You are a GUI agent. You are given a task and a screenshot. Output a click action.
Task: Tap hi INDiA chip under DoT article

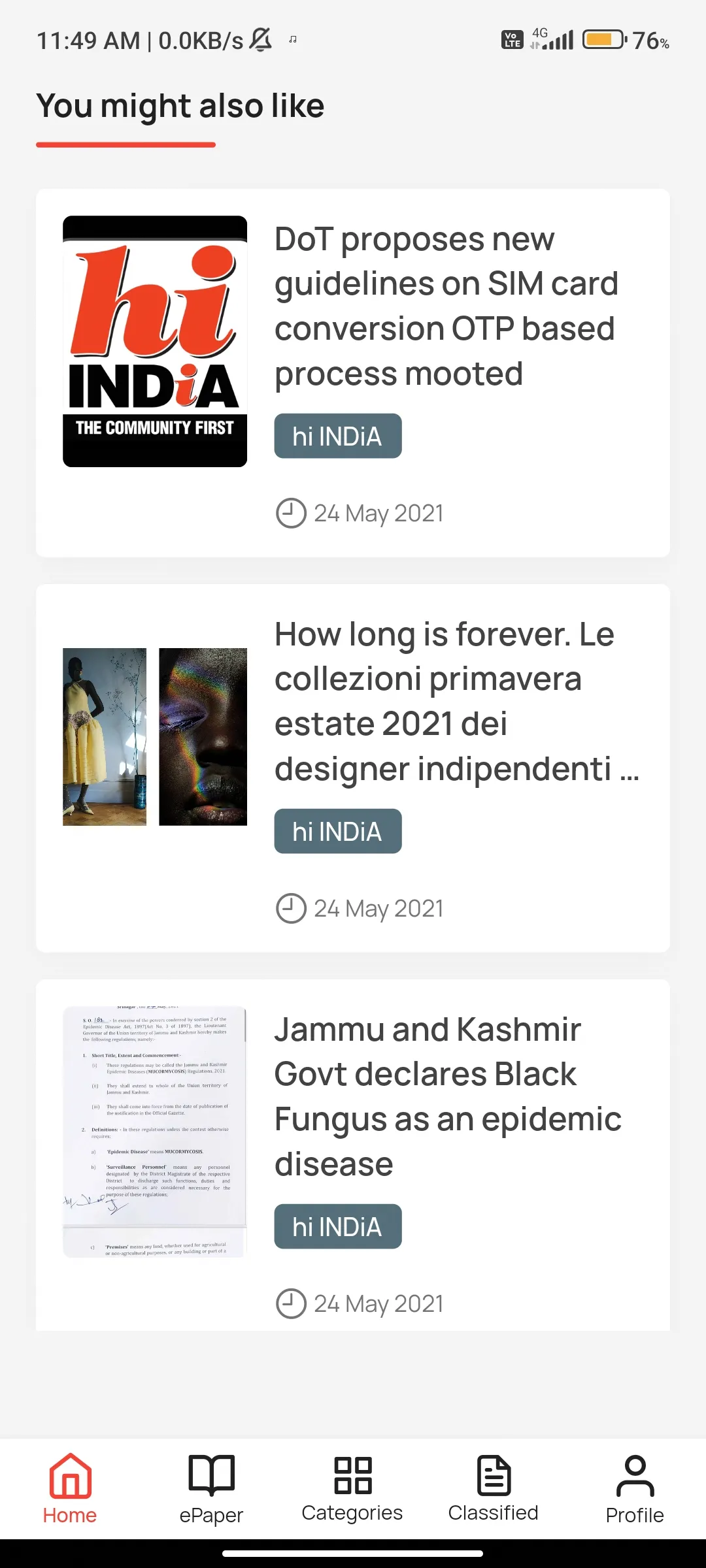(x=338, y=436)
